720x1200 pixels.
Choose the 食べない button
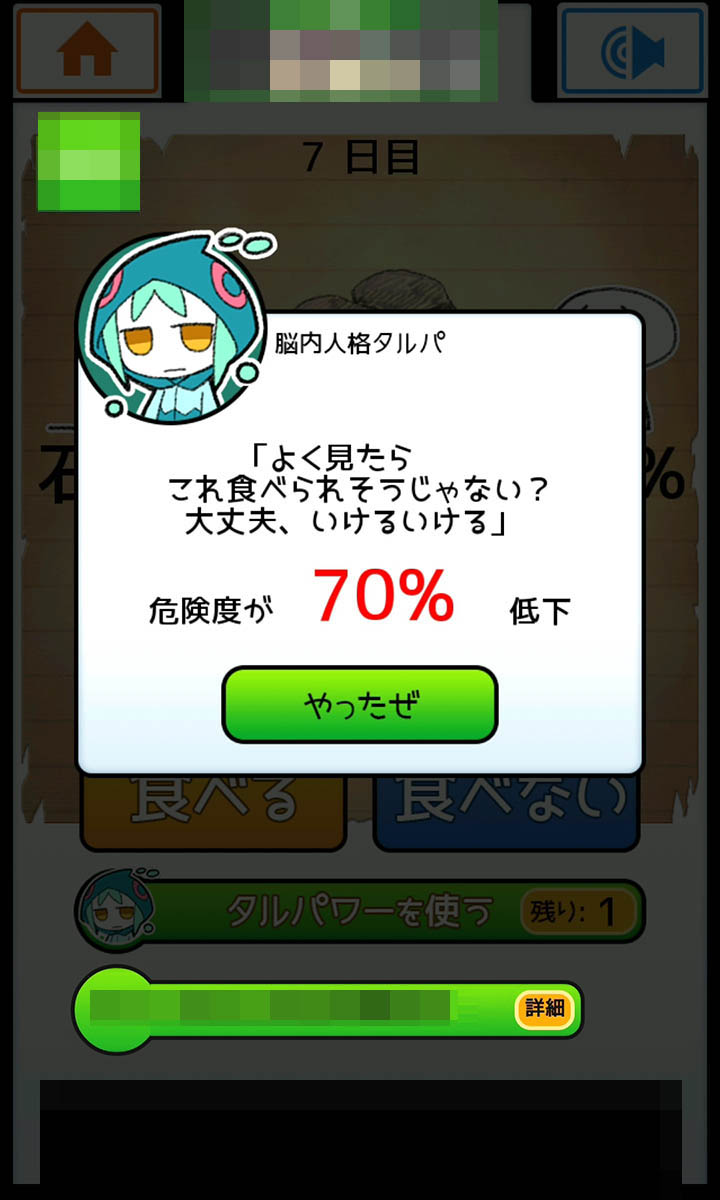(x=506, y=810)
